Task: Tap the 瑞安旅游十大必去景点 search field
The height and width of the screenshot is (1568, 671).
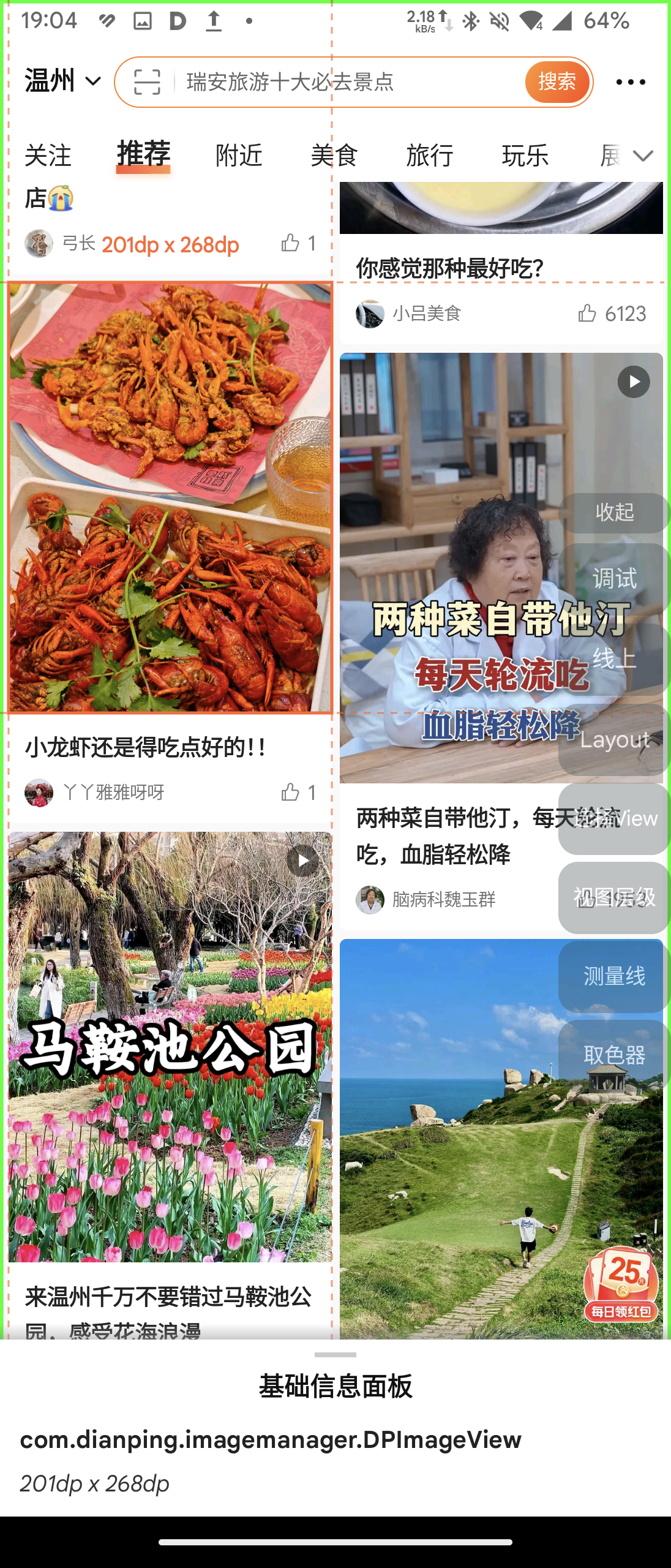Action: pyautogui.click(x=343, y=82)
